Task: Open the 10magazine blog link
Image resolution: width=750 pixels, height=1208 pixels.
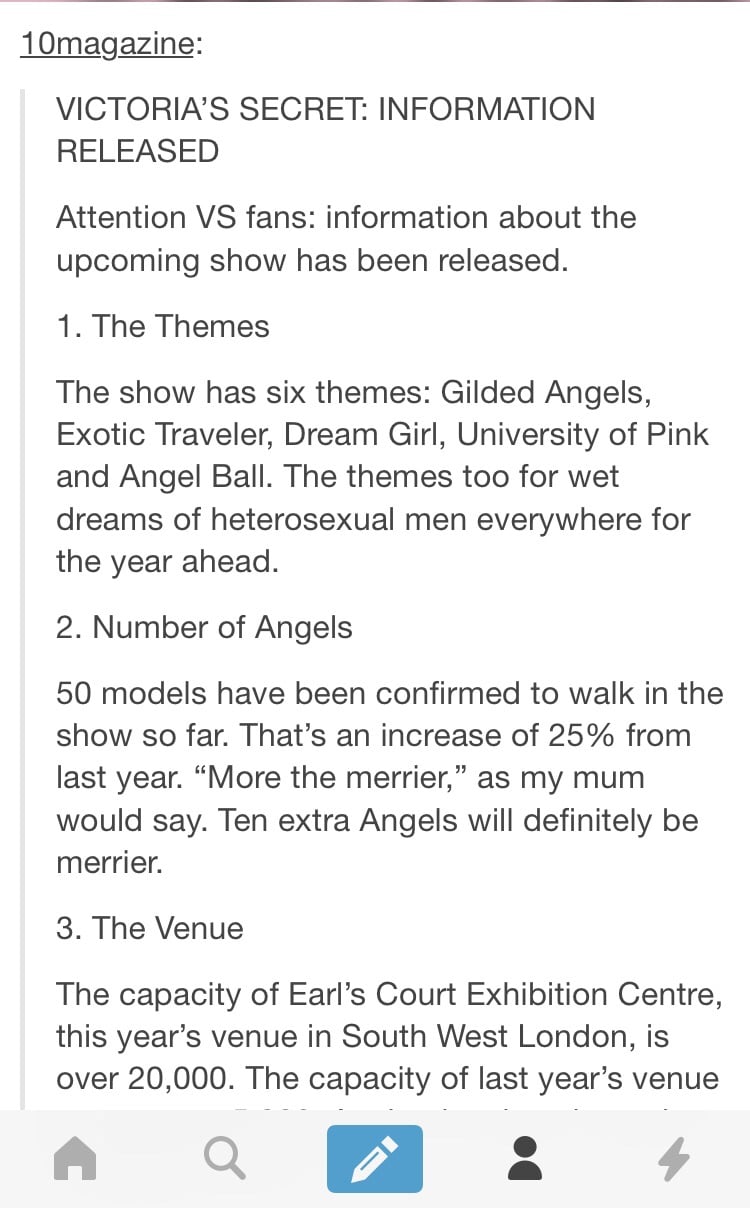Action: pyautogui.click(x=106, y=44)
